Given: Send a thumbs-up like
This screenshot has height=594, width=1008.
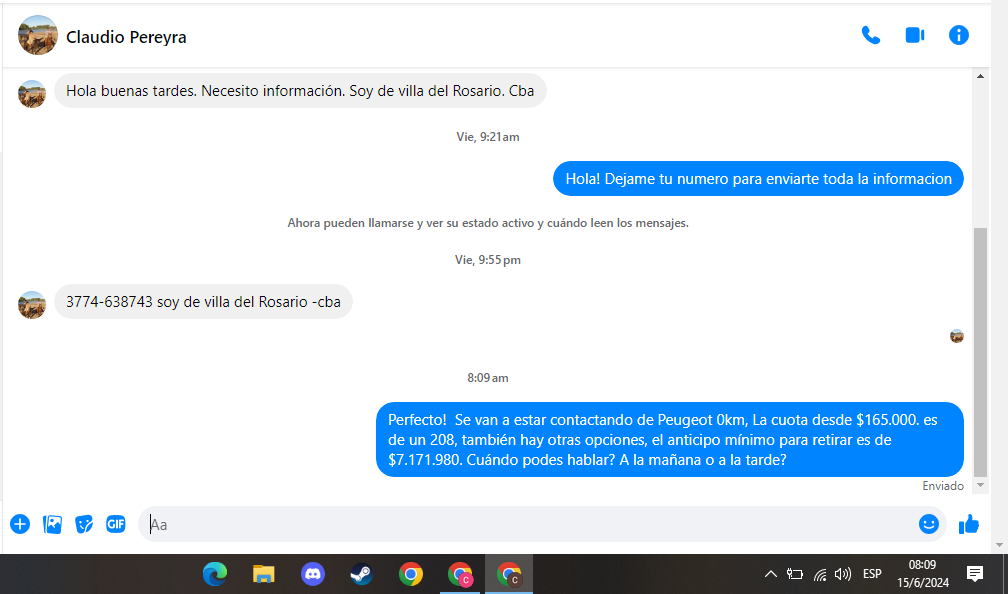Looking at the screenshot, I should click(968, 524).
